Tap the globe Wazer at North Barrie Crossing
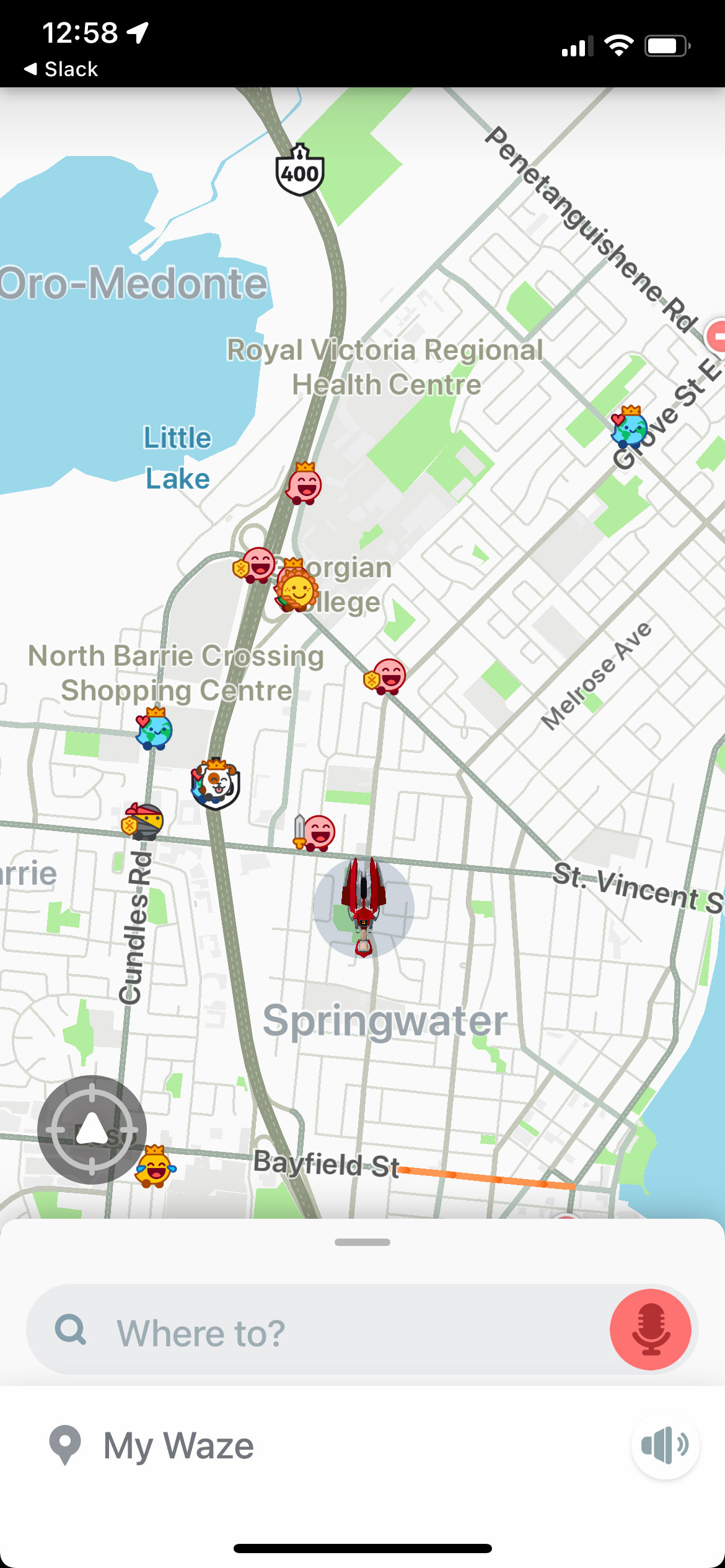This screenshot has height=1568, width=725. coord(154,729)
